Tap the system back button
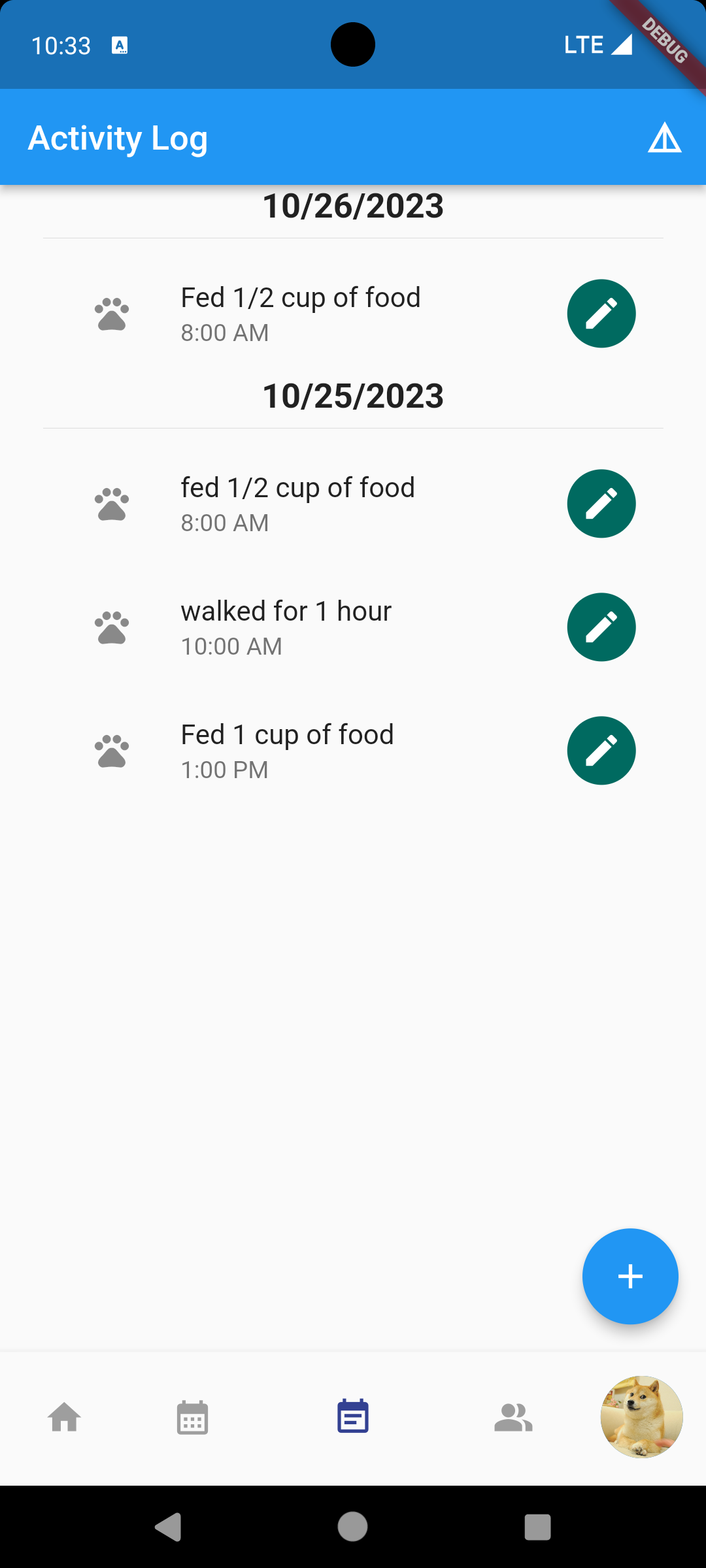This screenshot has height=1568, width=706. [168, 1527]
